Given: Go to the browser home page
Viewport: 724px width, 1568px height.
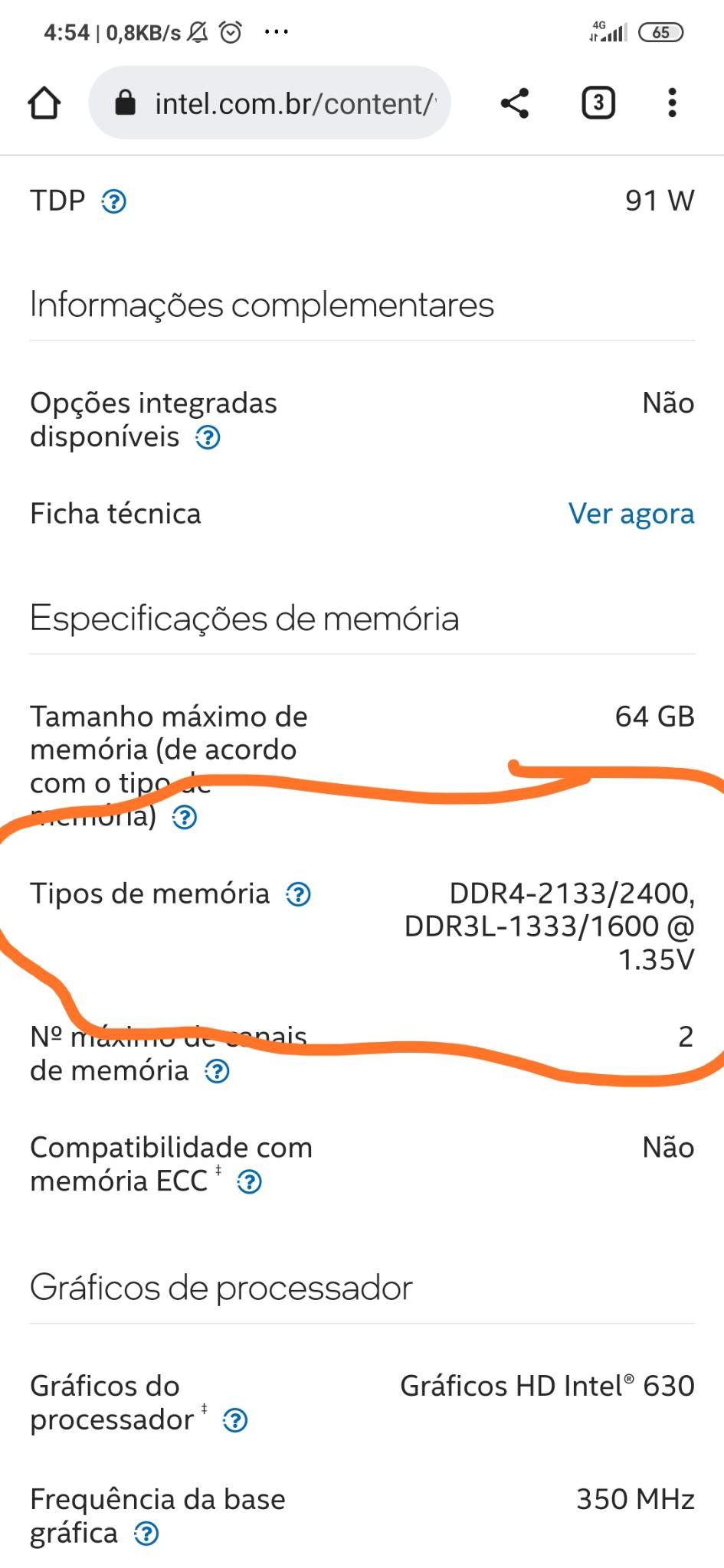Looking at the screenshot, I should click(x=44, y=103).
